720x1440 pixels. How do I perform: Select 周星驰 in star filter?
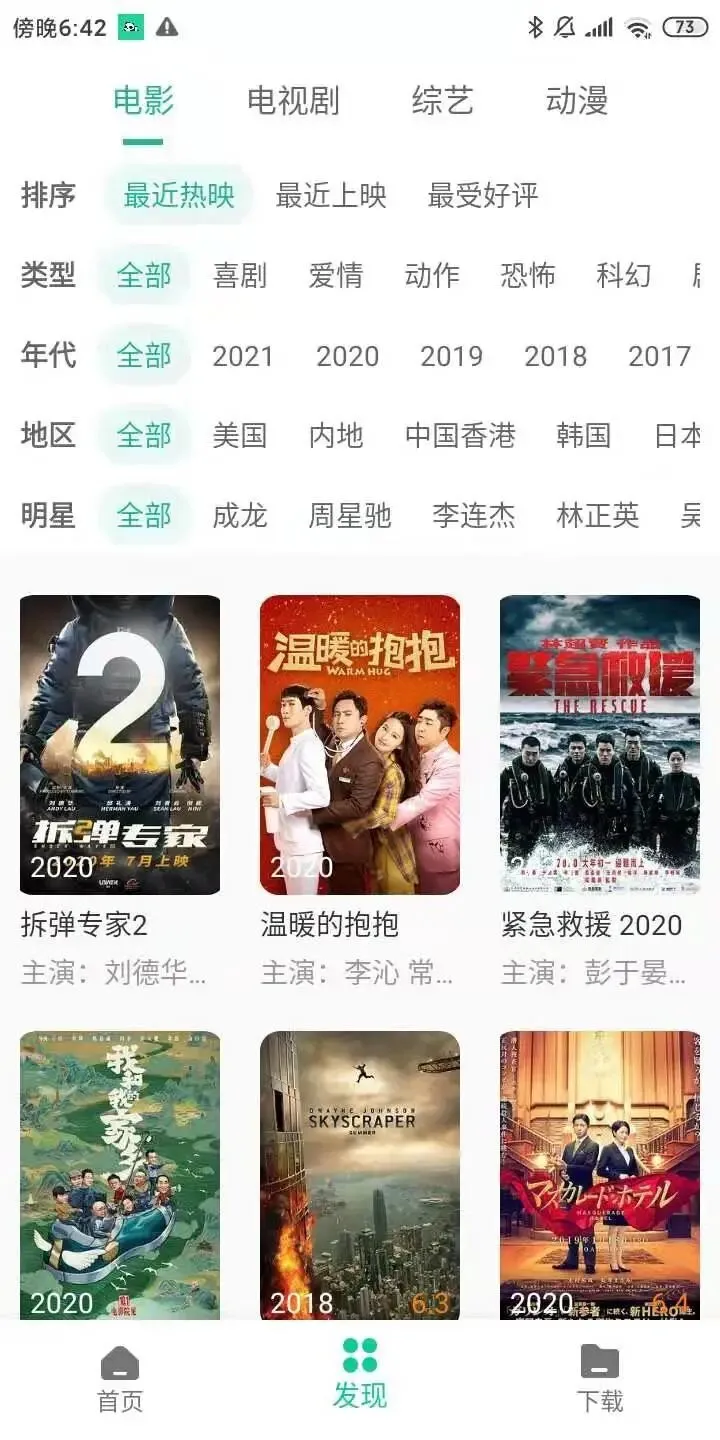coord(350,515)
